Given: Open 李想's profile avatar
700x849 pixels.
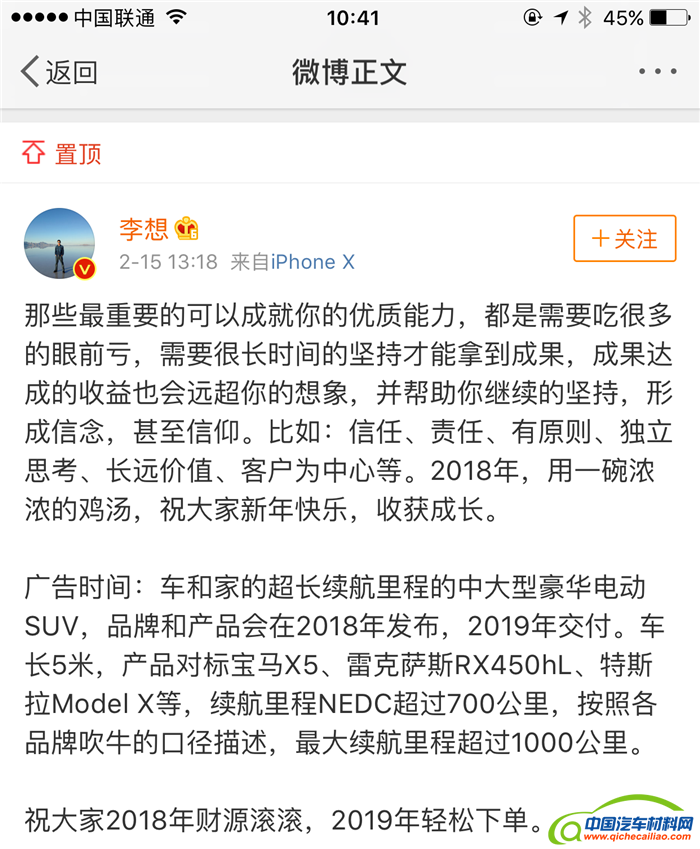Looking at the screenshot, I should (x=59, y=243).
